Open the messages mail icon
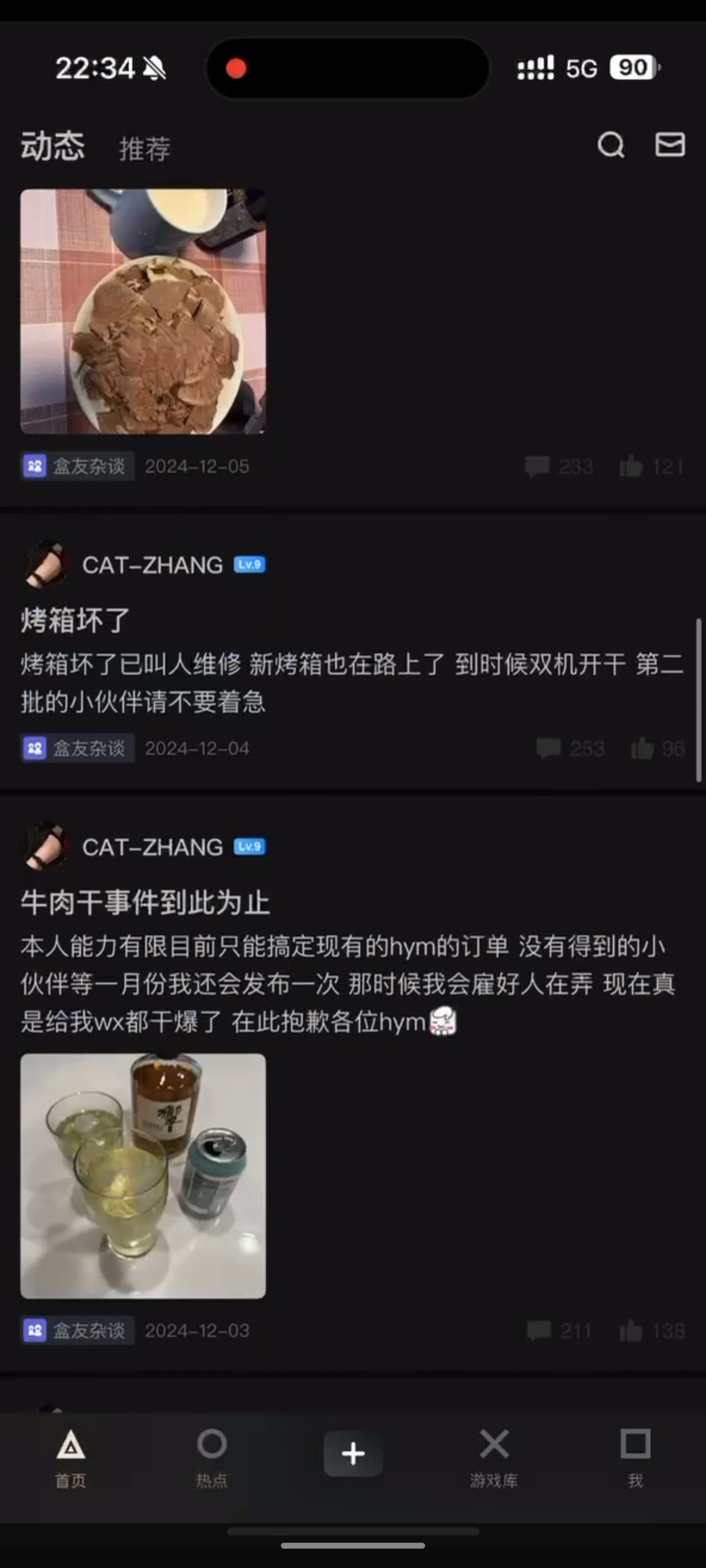 point(670,144)
